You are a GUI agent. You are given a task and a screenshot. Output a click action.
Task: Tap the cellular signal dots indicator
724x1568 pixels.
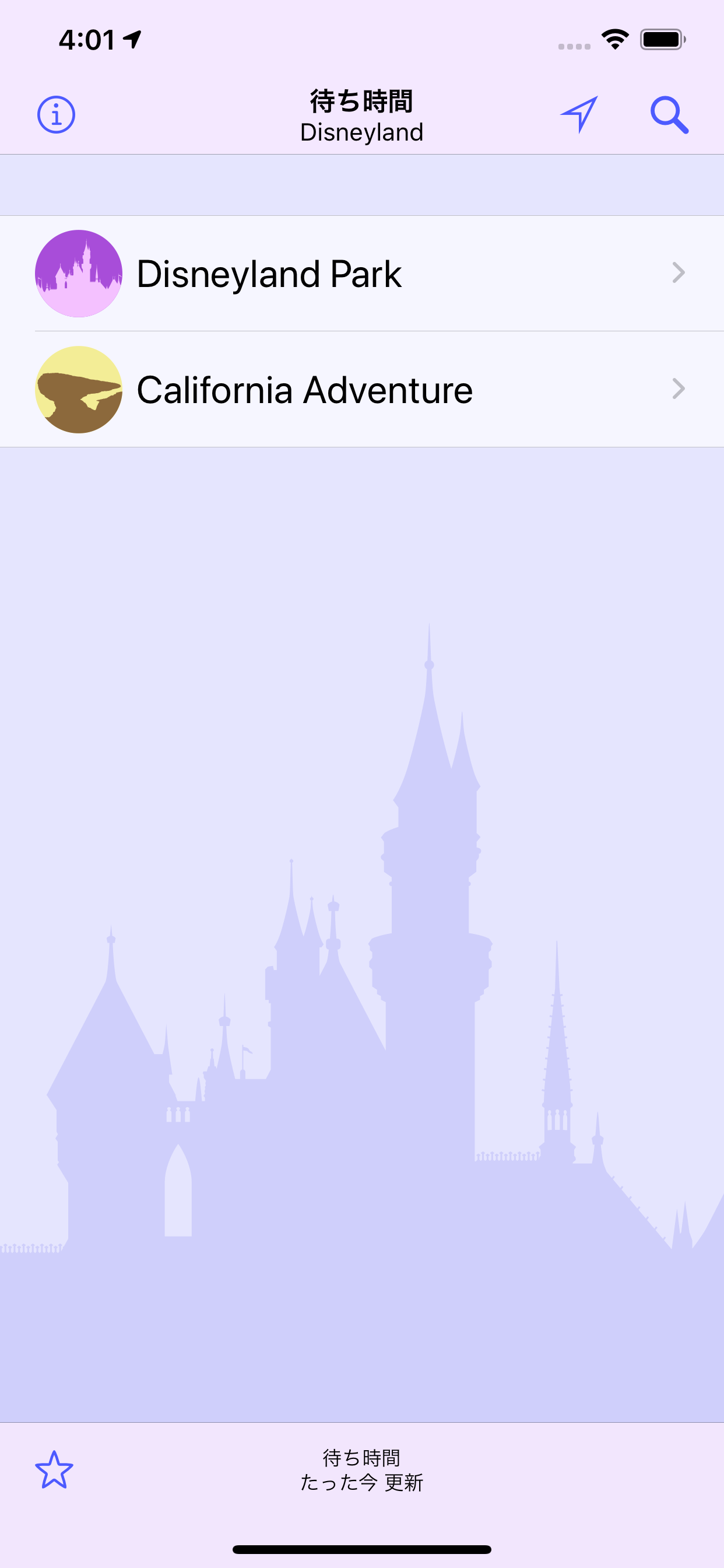coord(574,43)
